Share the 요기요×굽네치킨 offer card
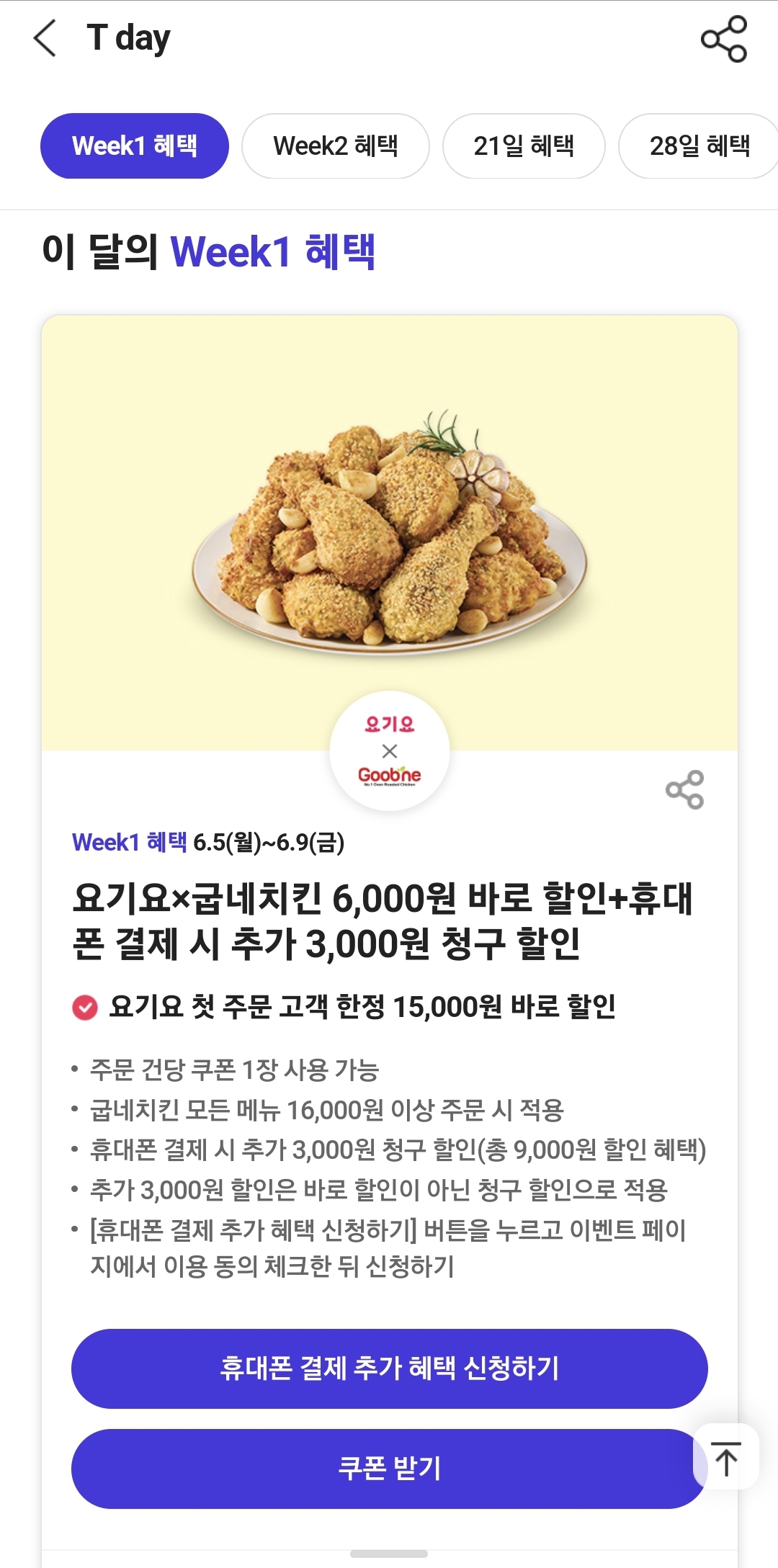 [684, 789]
